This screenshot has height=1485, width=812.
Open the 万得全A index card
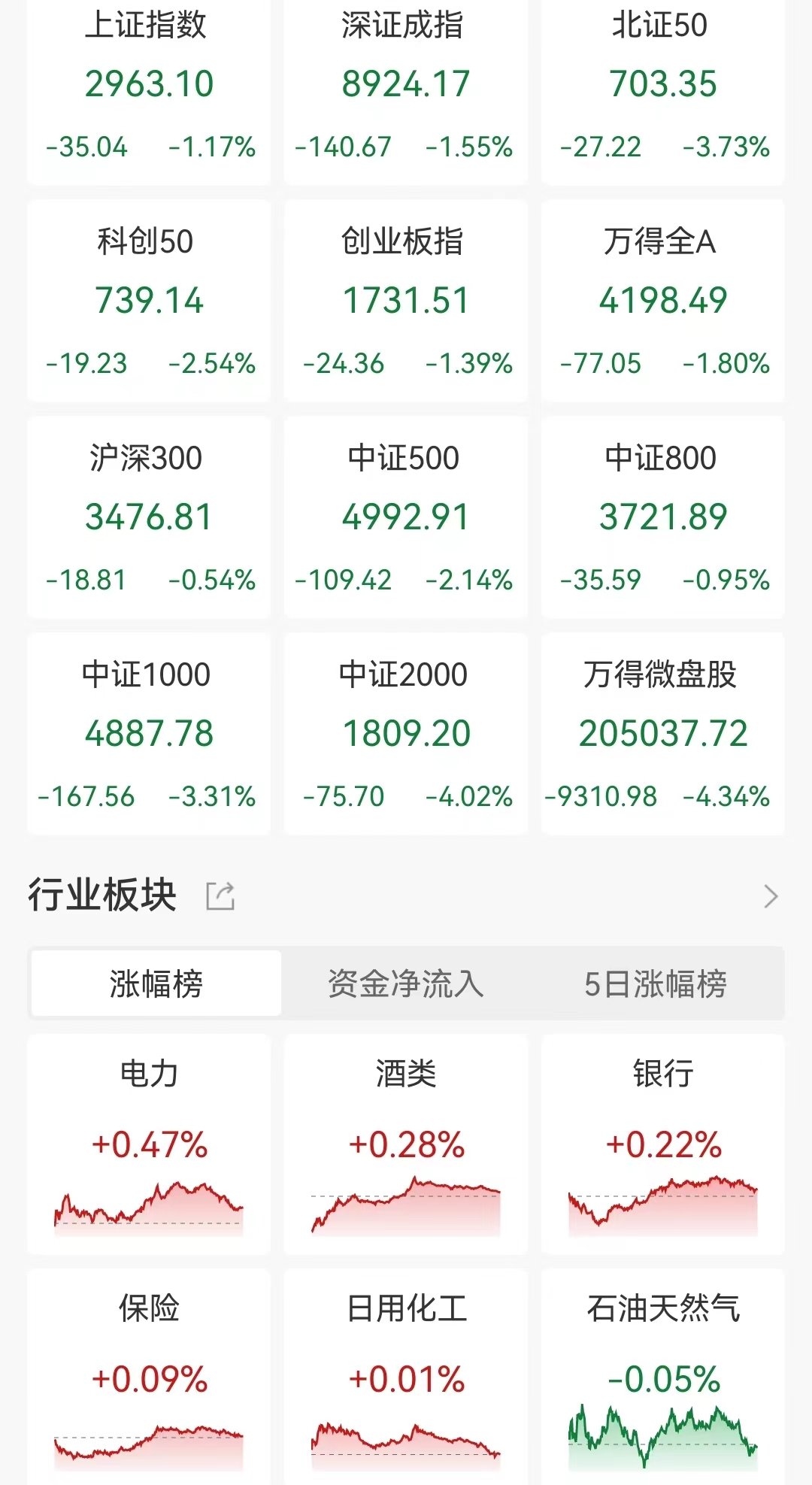click(x=663, y=301)
